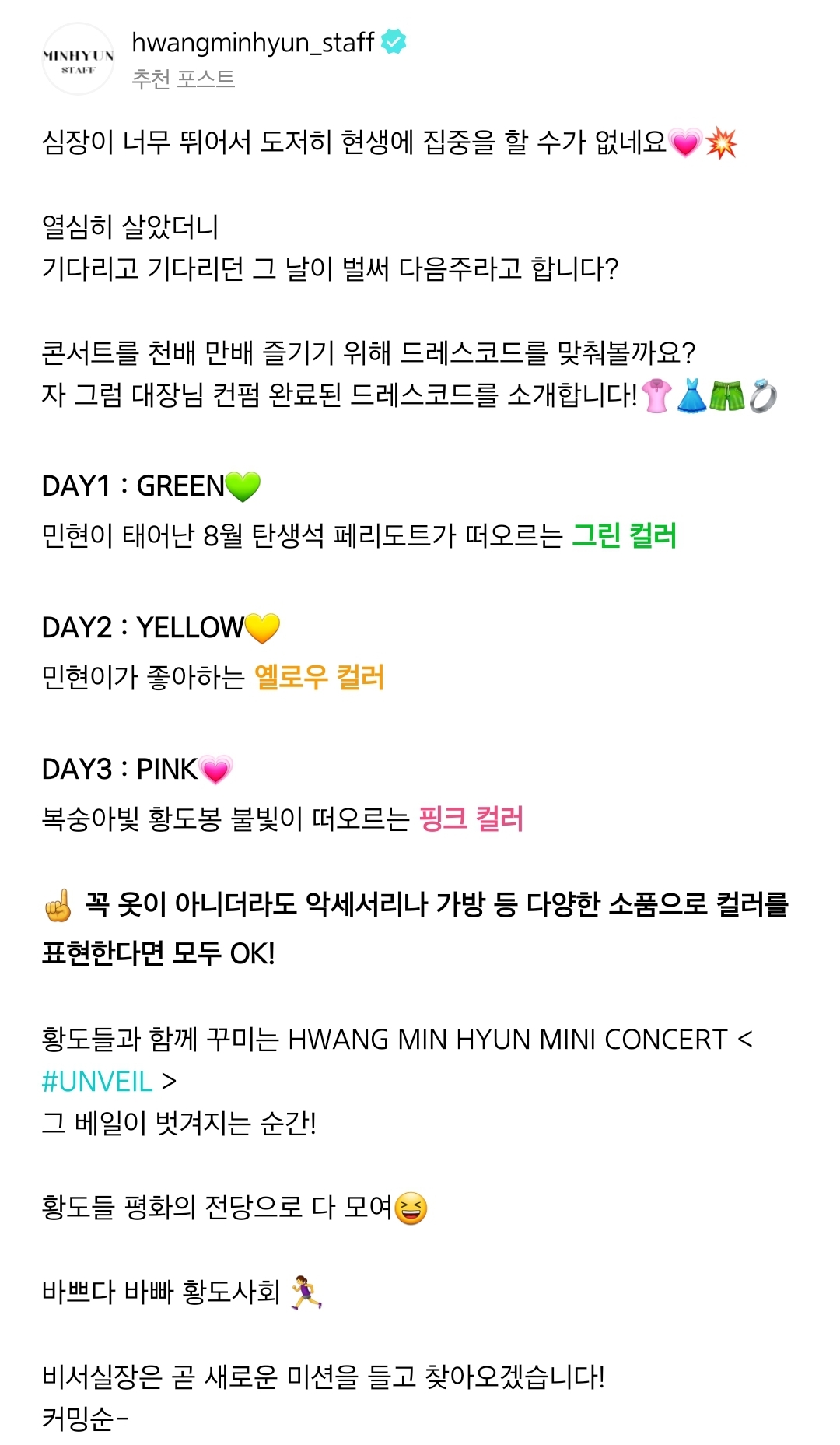840x1445 pixels.
Task: Open the MINHYUN STAFF profile picture
Action: [x=78, y=60]
